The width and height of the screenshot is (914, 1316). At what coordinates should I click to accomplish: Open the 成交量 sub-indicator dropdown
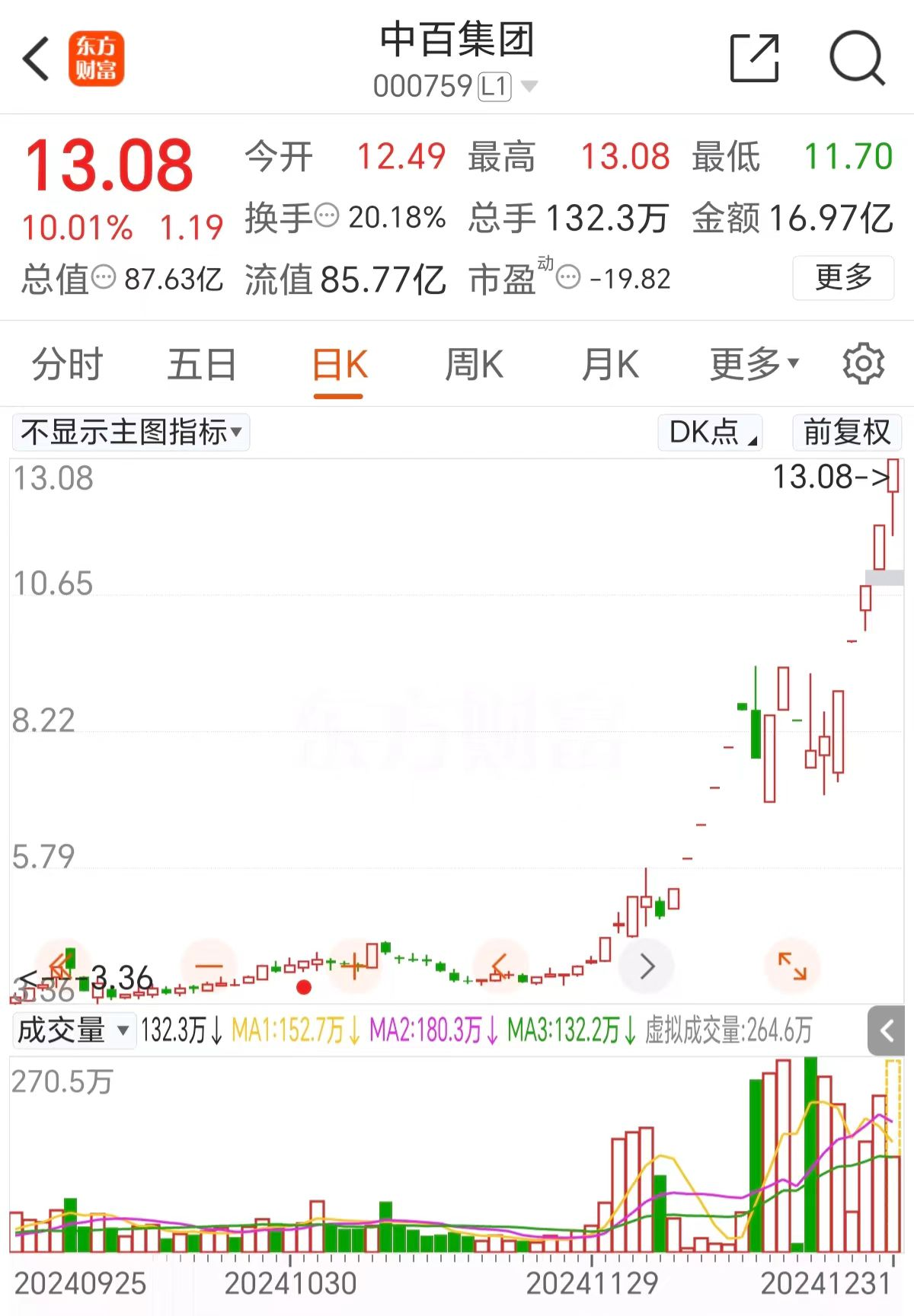pyautogui.click(x=73, y=1030)
